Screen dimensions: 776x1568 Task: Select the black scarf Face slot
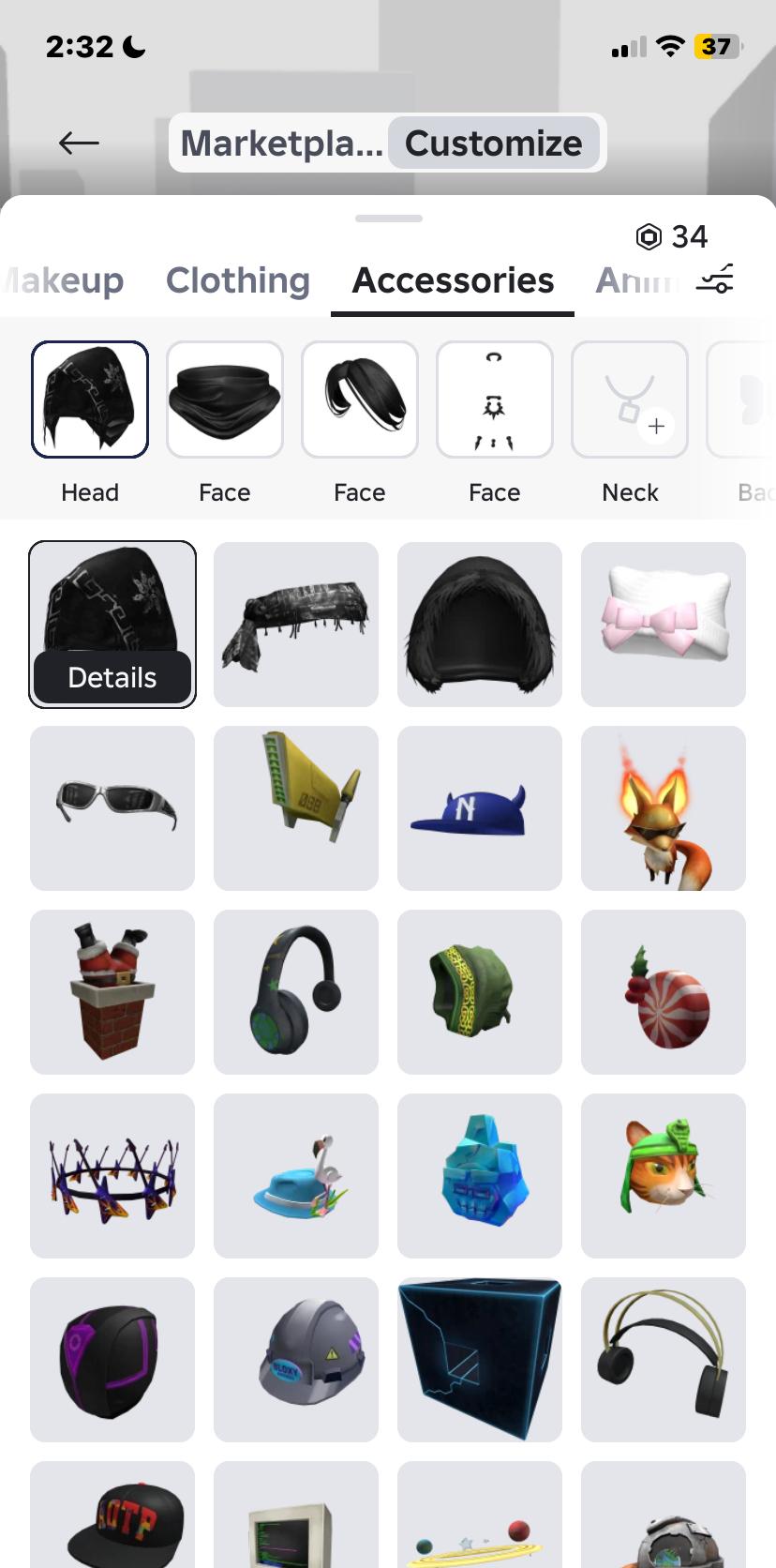pos(225,400)
